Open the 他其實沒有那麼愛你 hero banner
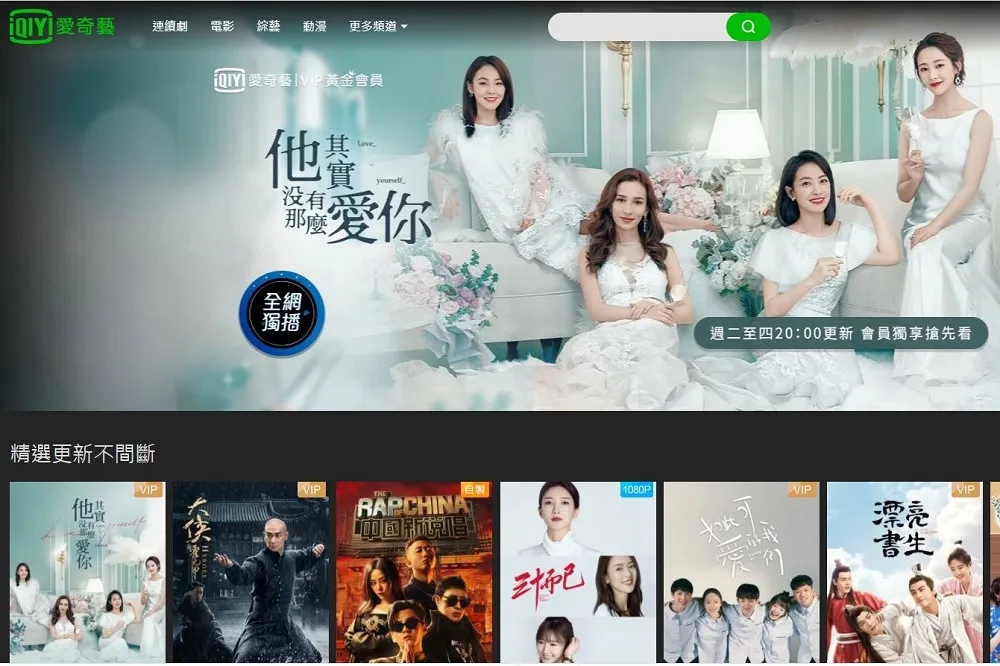The image size is (1000, 666). click(500, 230)
